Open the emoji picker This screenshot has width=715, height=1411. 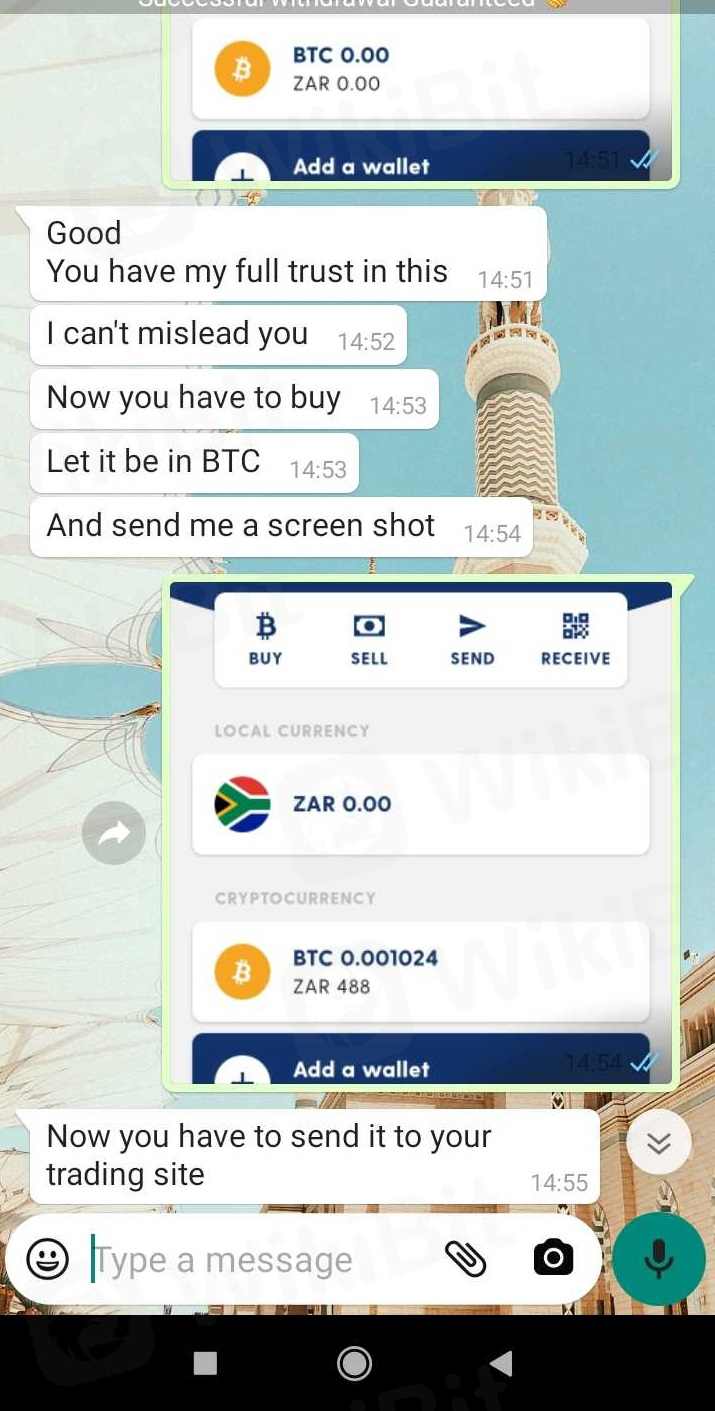tap(47, 1259)
